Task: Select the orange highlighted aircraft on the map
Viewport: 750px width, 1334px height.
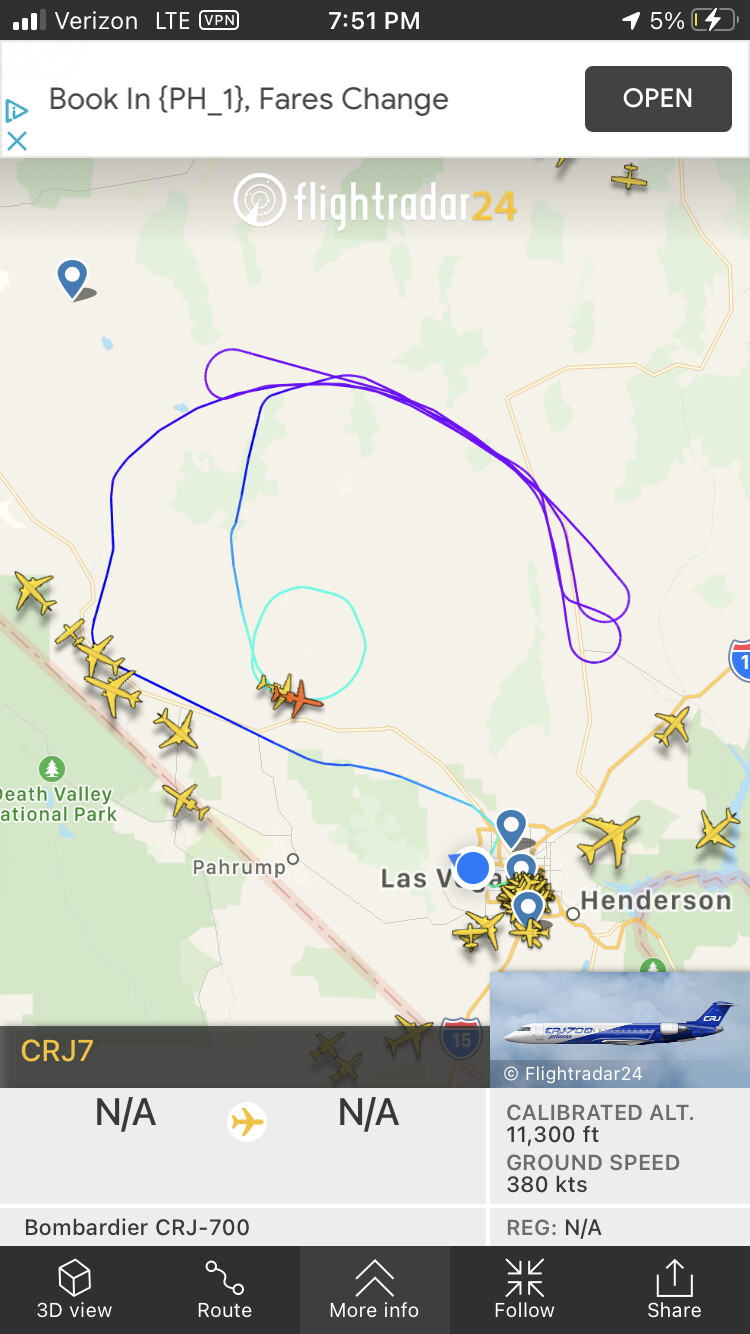Action: point(298,697)
